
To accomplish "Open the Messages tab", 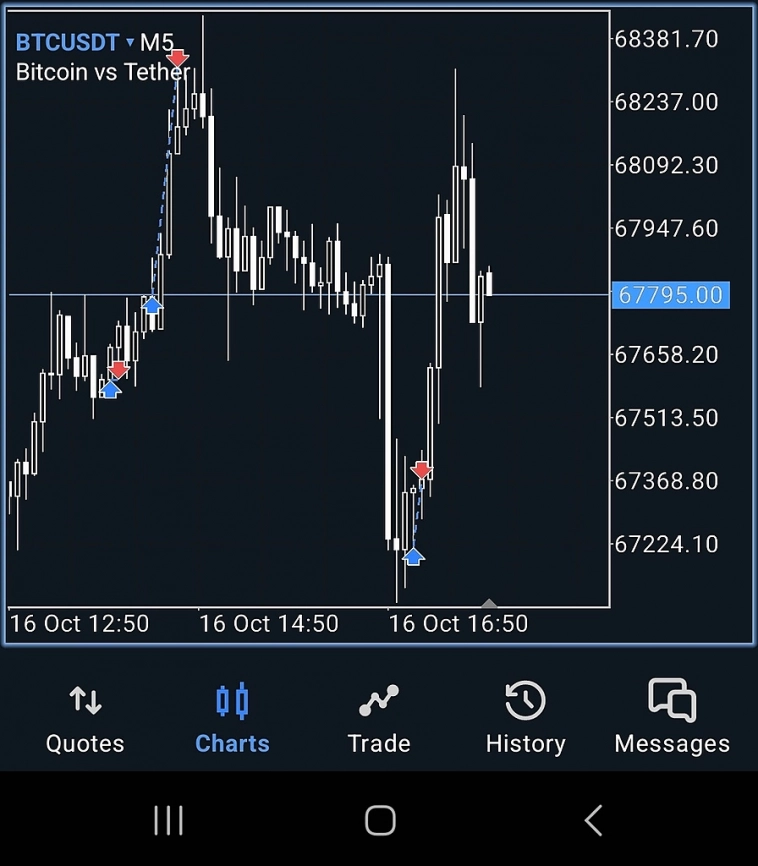I will click(672, 720).
